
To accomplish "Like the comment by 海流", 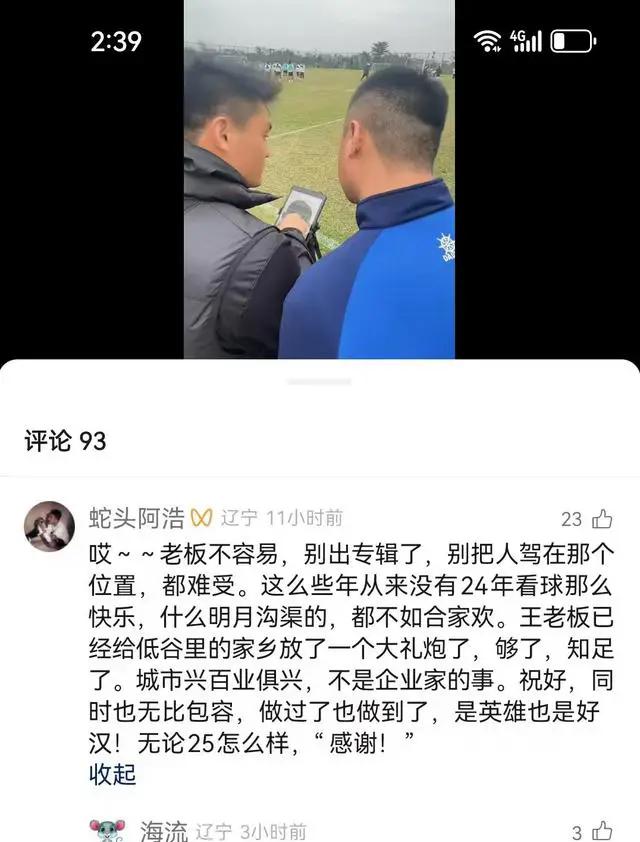I will click(x=601, y=831).
